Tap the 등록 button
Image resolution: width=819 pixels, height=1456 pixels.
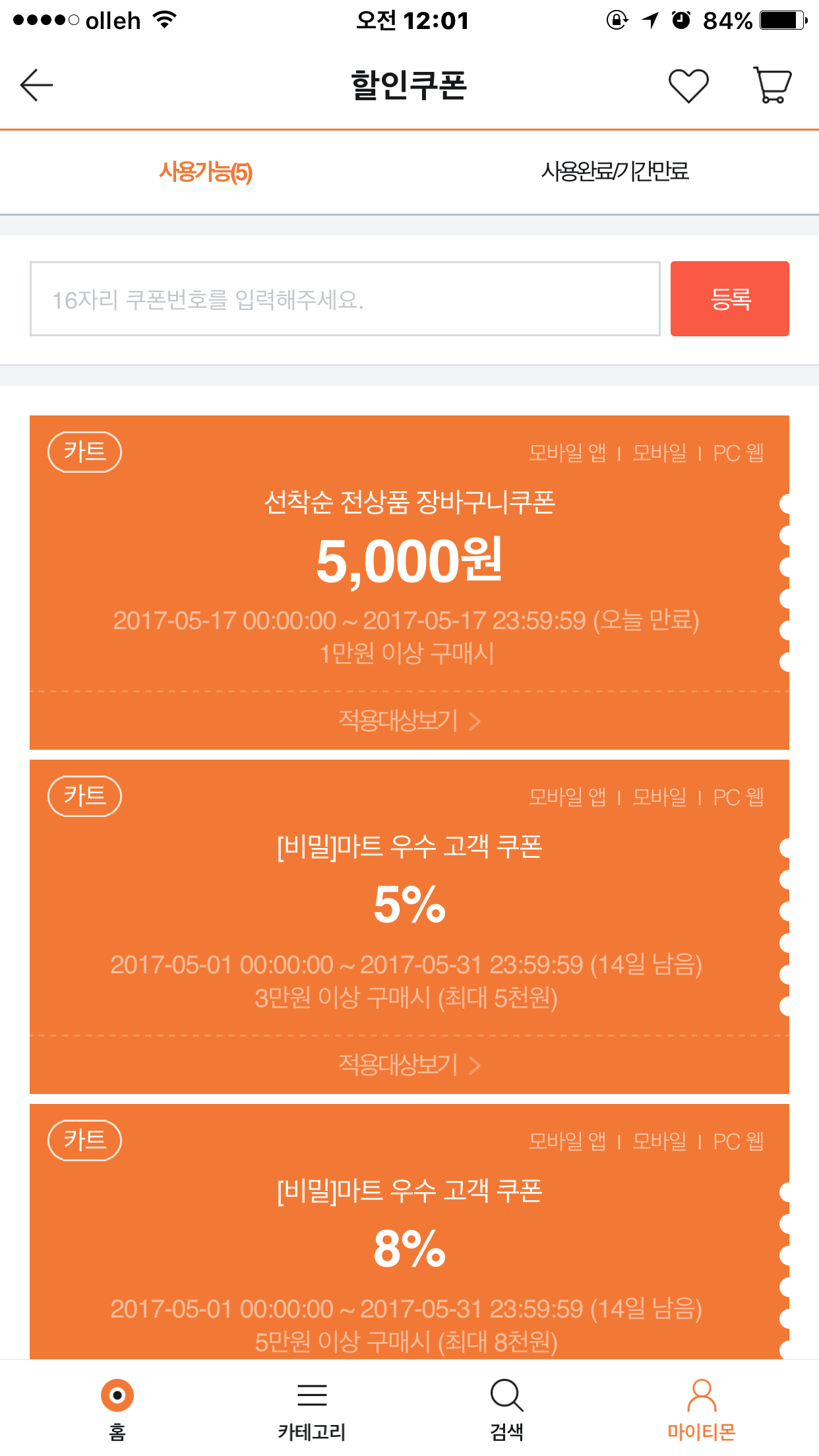click(730, 299)
